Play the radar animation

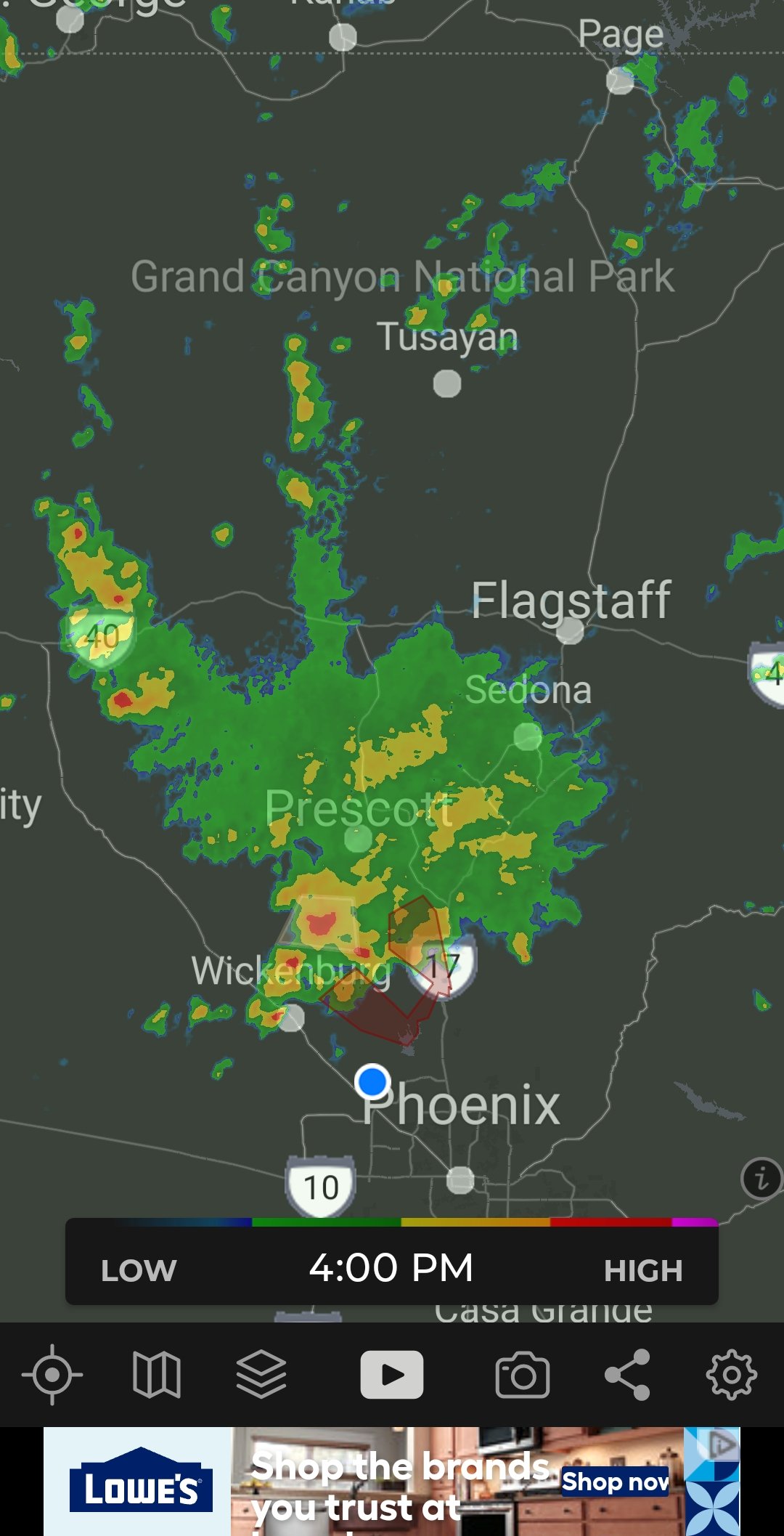coord(392,1375)
